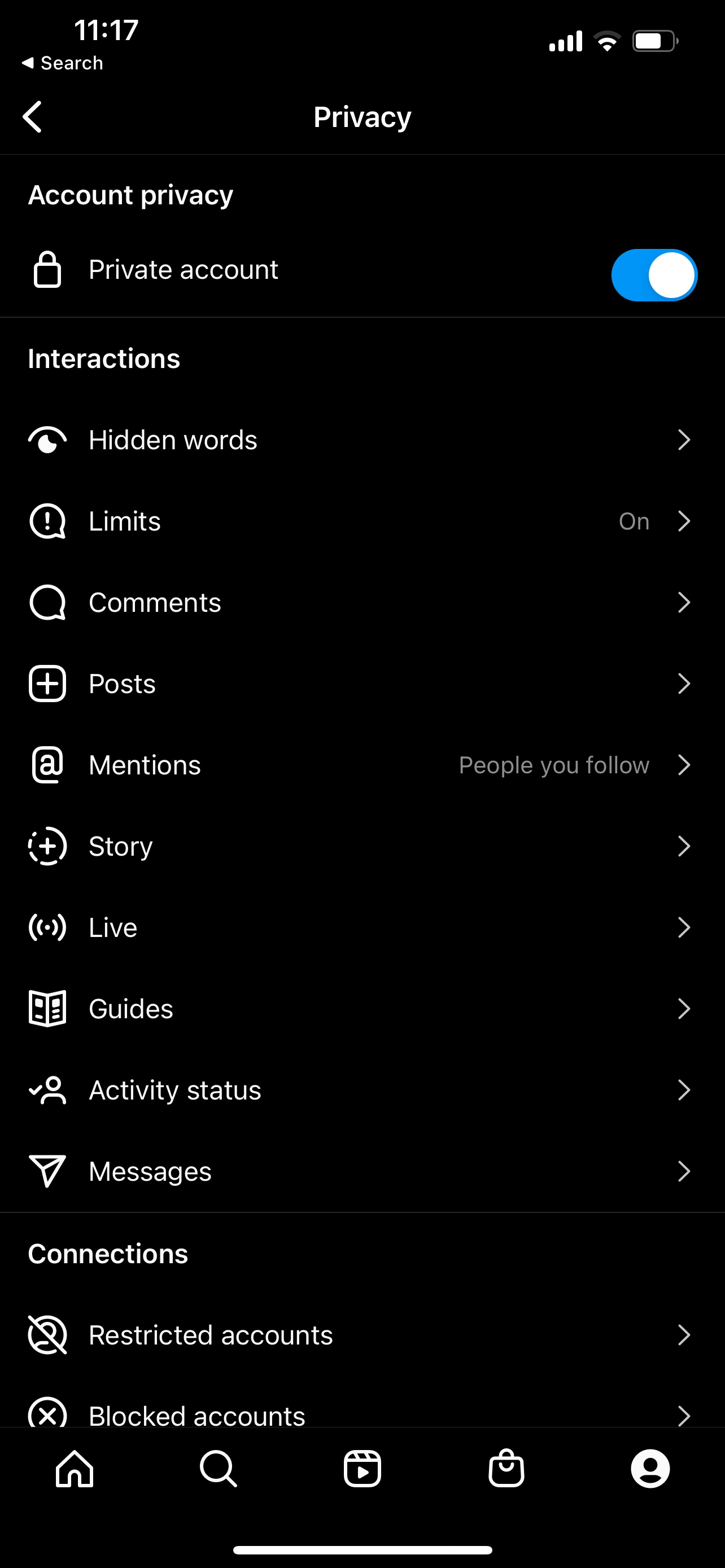Open Guides settings

[362, 1009]
